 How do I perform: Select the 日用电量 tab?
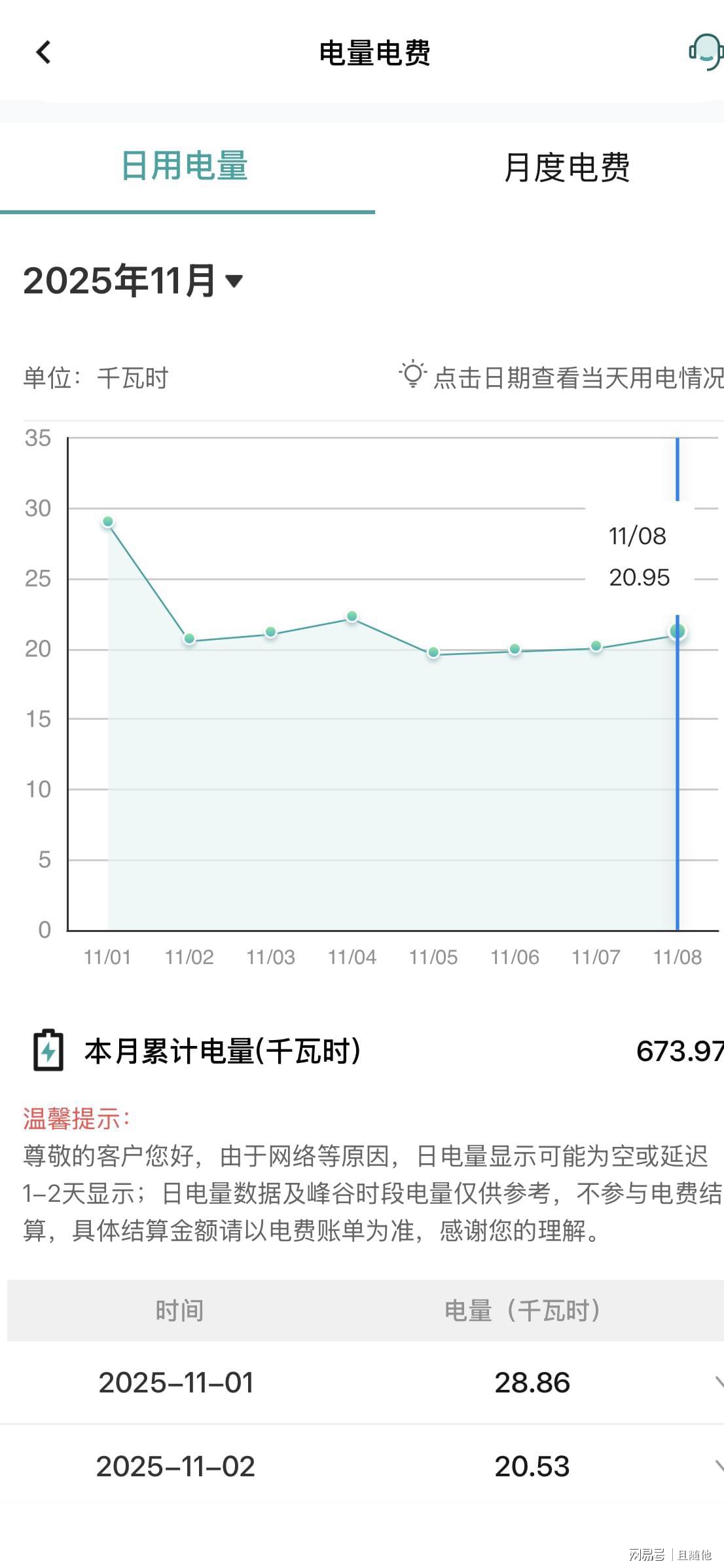[x=185, y=166]
